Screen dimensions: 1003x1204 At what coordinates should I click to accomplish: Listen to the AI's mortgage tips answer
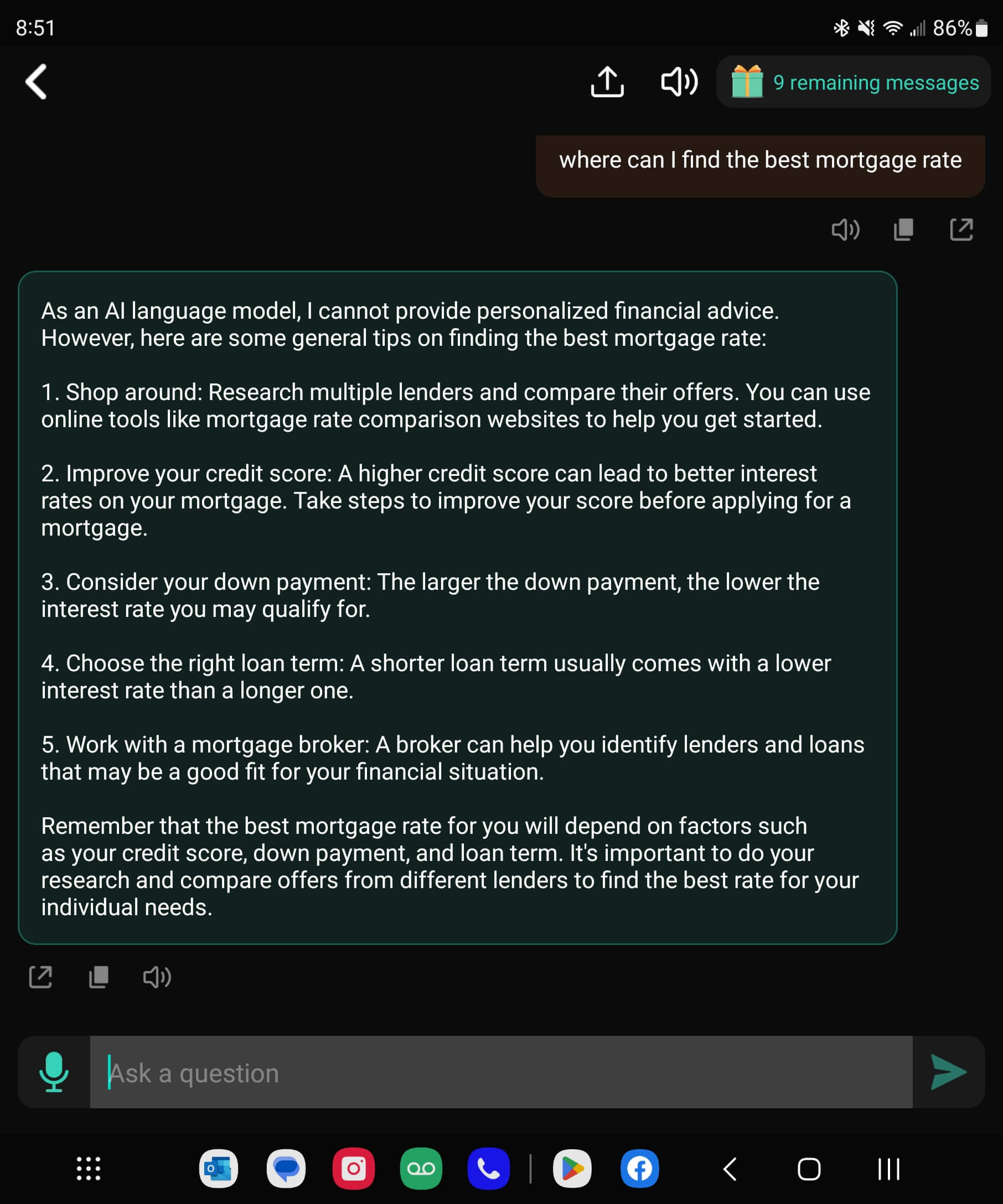click(157, 977)
